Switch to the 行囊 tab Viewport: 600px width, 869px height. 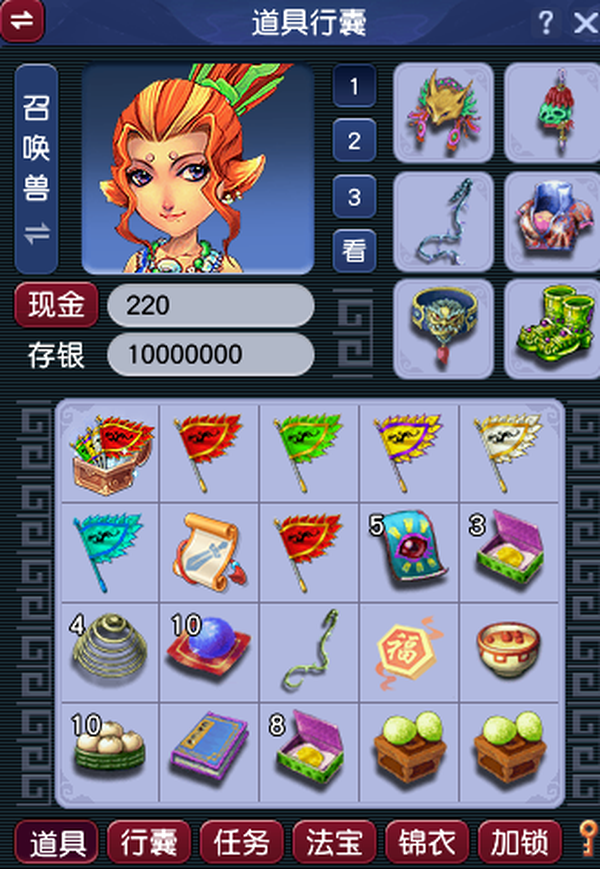coord(149,841)
